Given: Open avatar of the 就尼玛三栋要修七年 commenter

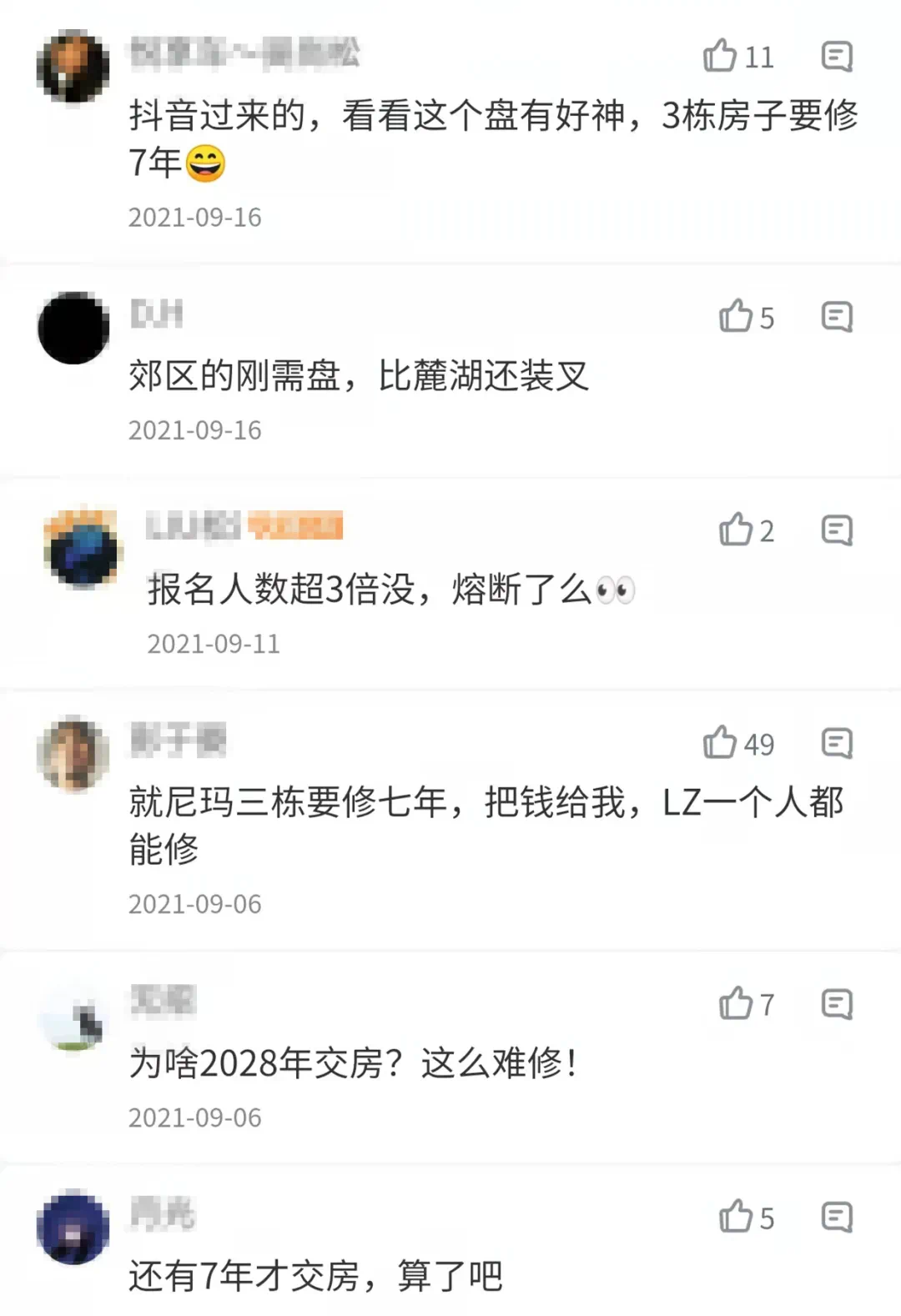Looking at the screenshot, I should 73,753.
